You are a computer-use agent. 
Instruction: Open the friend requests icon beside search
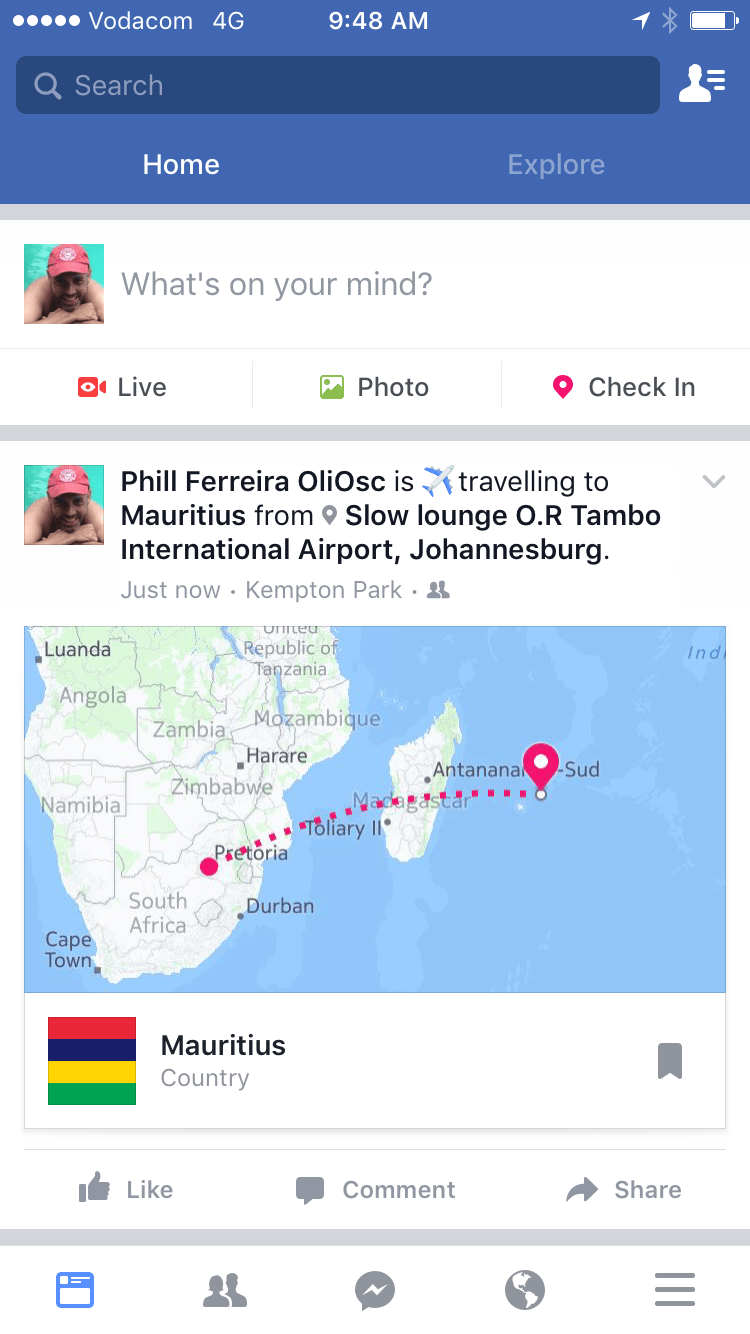tap(702, 85)
